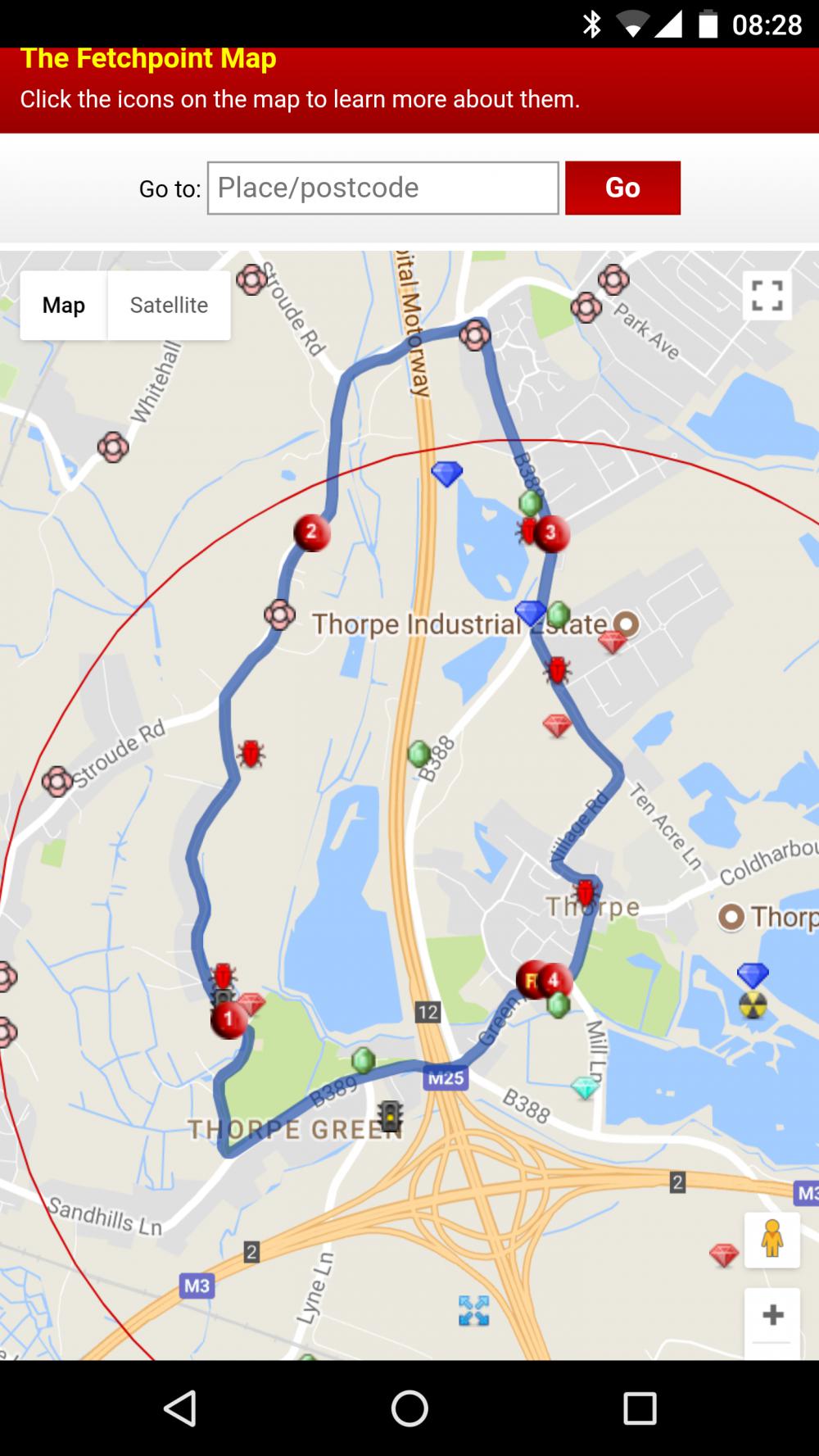
Task: Open route marker number 3
Action: tap(552, 533)
